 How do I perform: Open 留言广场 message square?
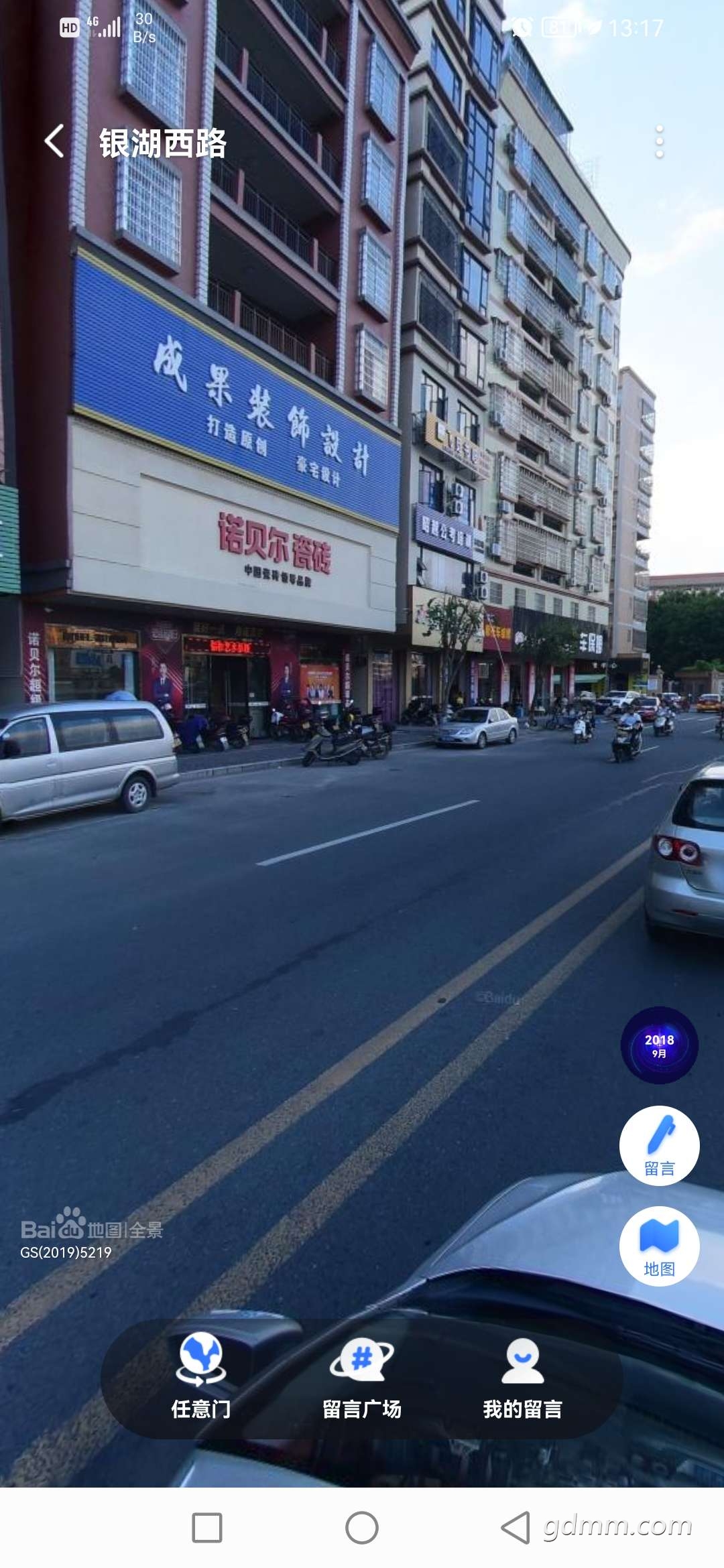pyautogui.click(x=361, y=1378)
